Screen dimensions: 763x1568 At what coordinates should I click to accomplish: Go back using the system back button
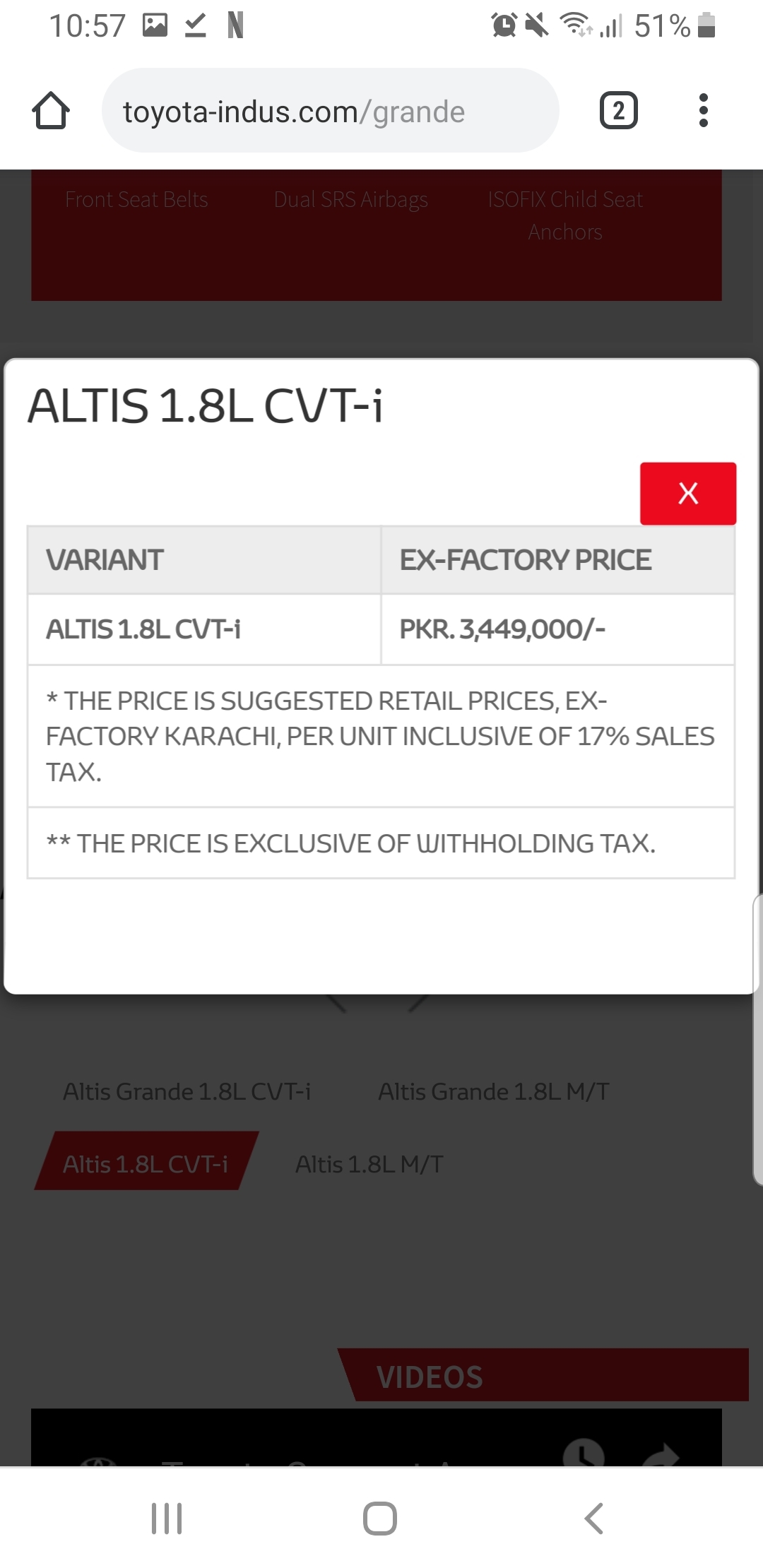tap(593, 1518)
